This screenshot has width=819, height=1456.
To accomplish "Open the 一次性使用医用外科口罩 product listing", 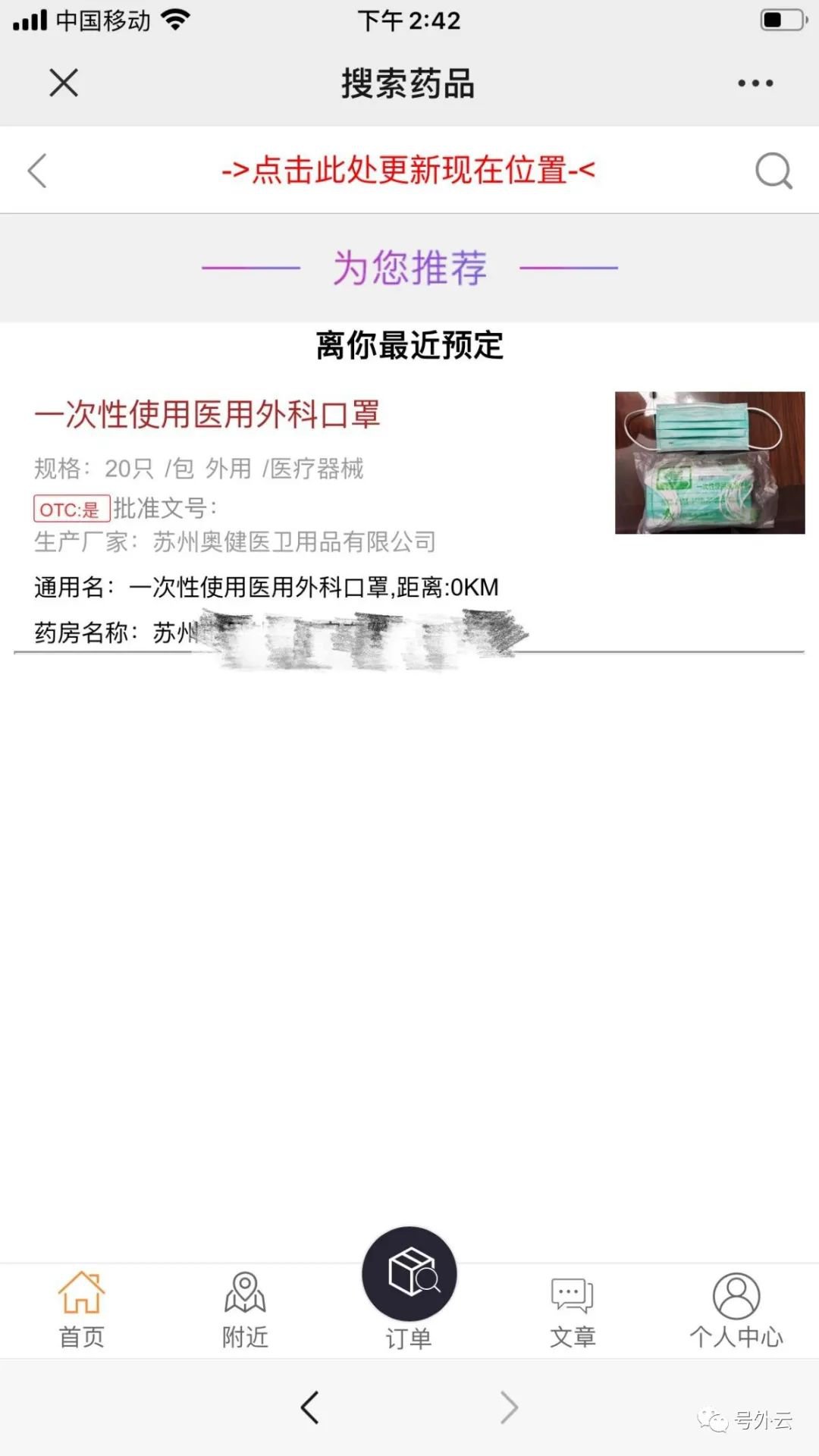I will (207, 415).
